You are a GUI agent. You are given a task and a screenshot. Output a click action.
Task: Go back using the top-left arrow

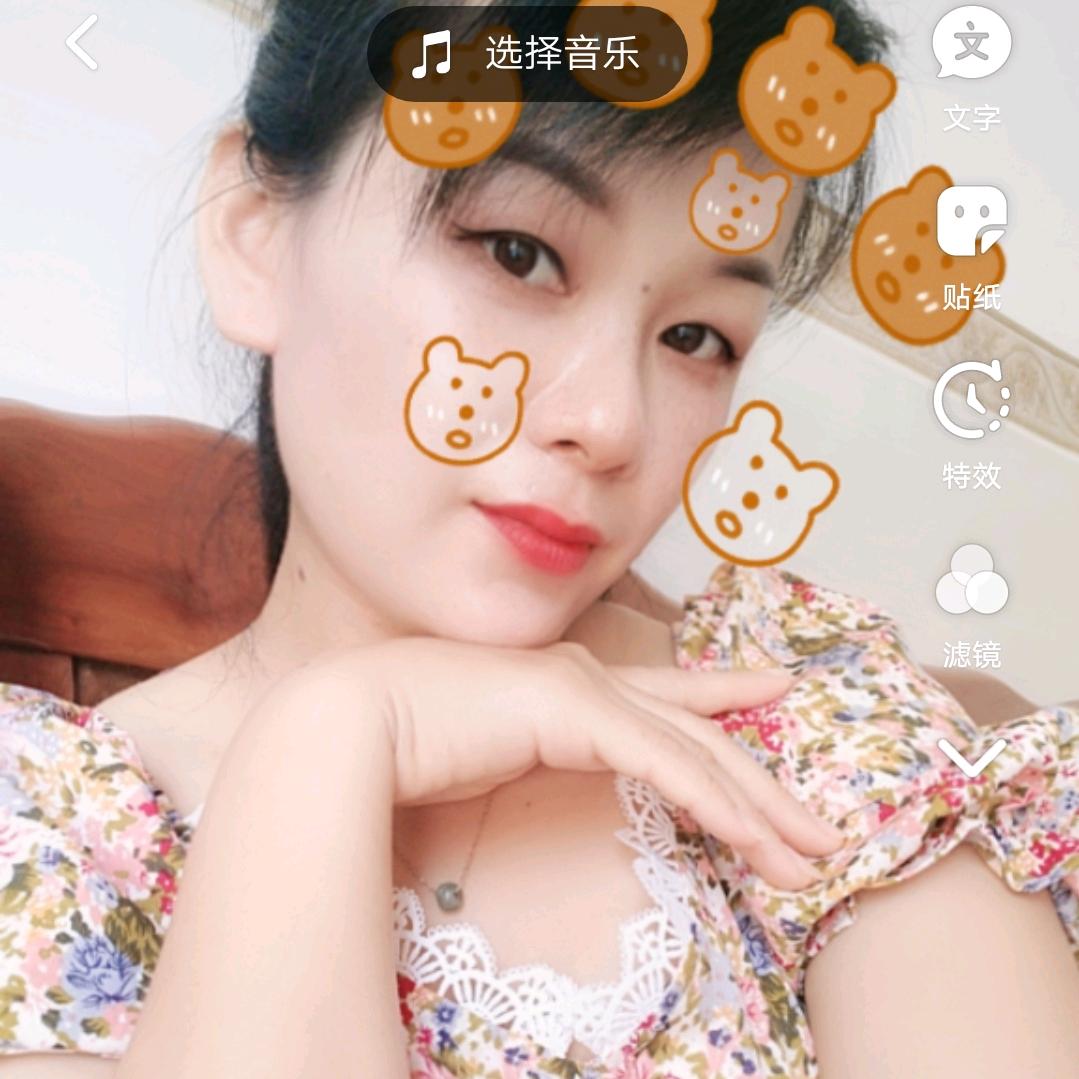point(82,43)
